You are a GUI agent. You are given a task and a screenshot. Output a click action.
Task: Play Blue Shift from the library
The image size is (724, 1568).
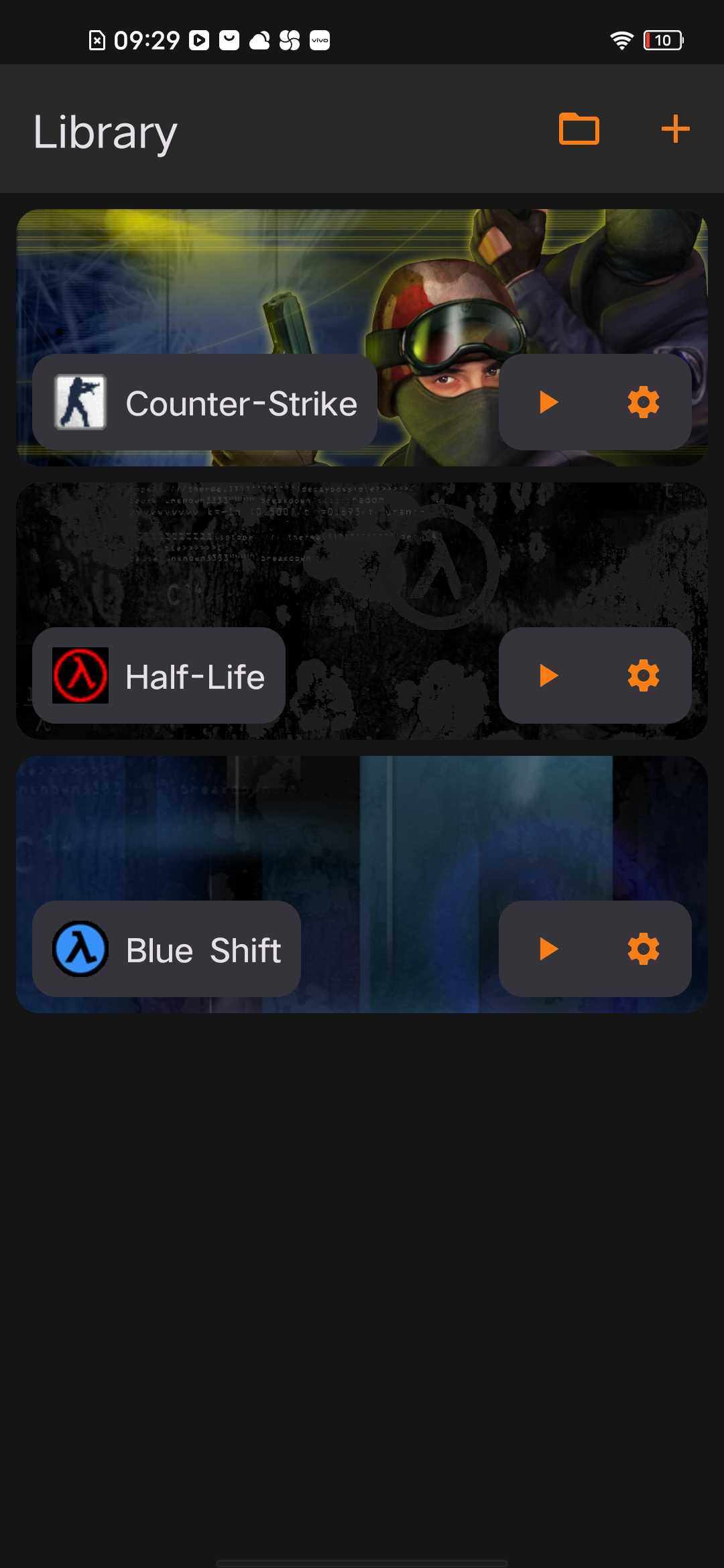[548, 949]
